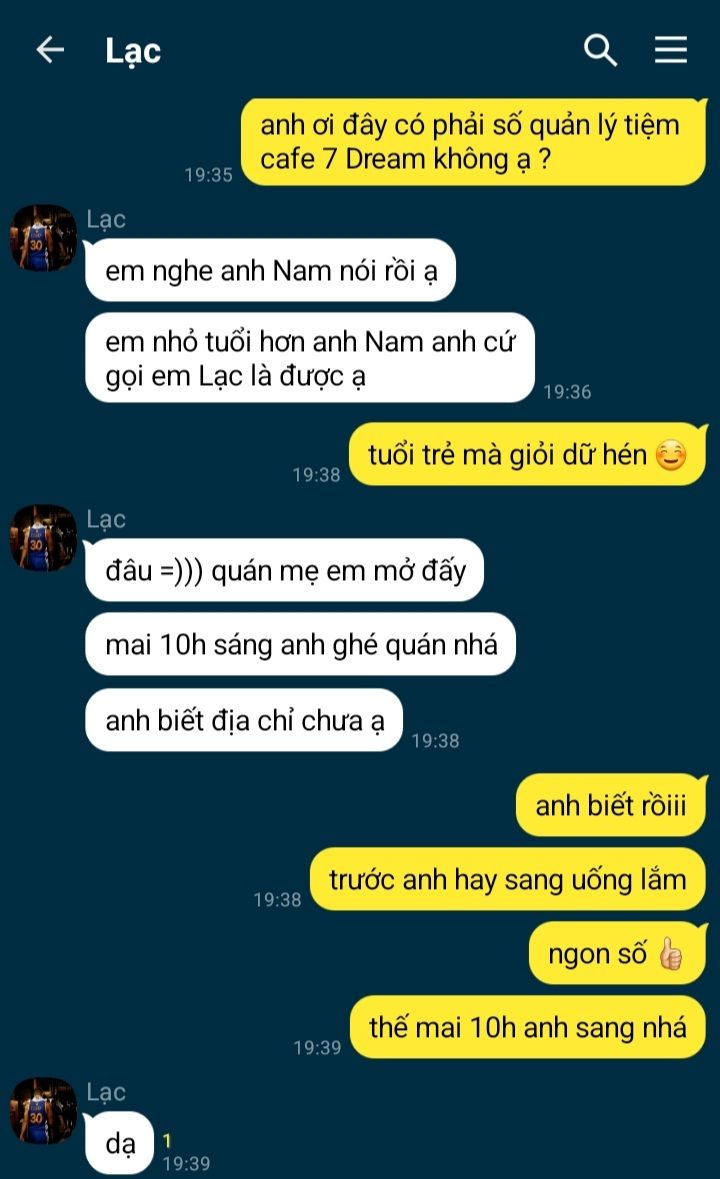This screenshot has height=1179, width=720.
Task: Open Lạc's avatar beside "em nghe anh Nam"
Action: pos(43,238)
